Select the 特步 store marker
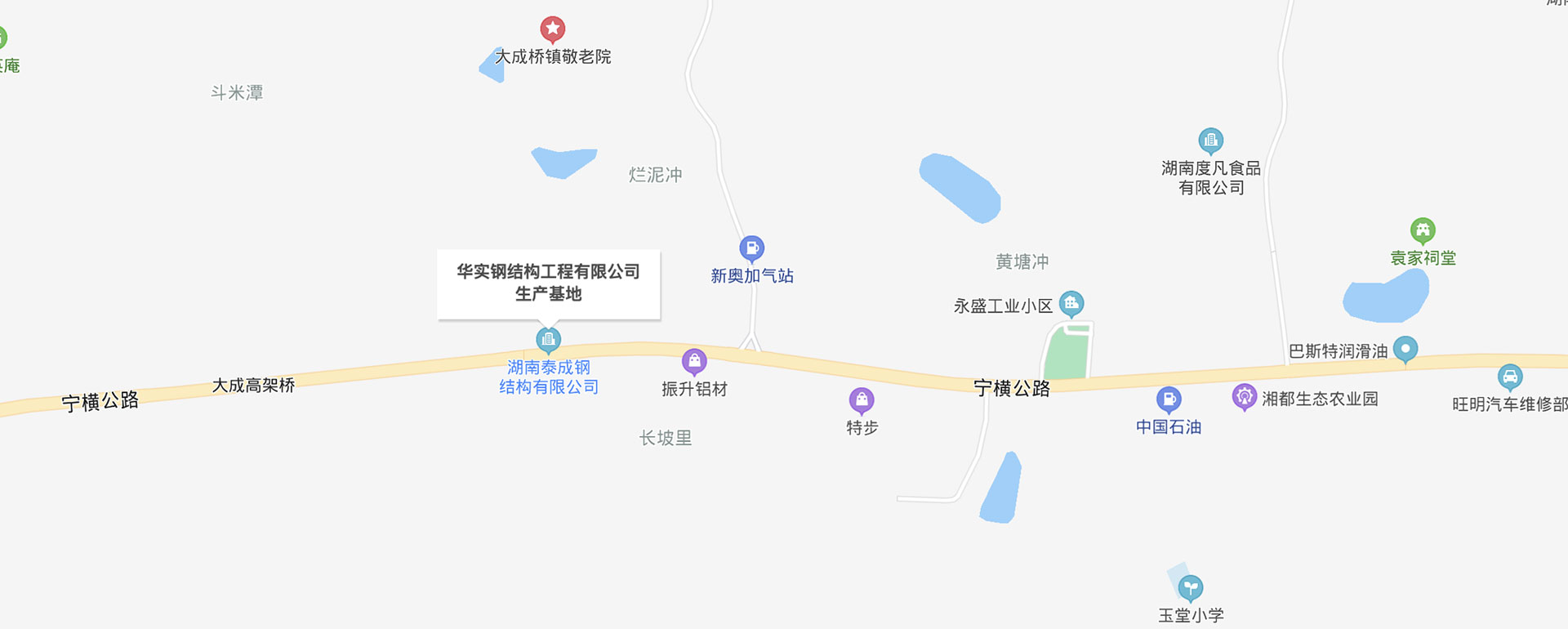 coord(862,400)
